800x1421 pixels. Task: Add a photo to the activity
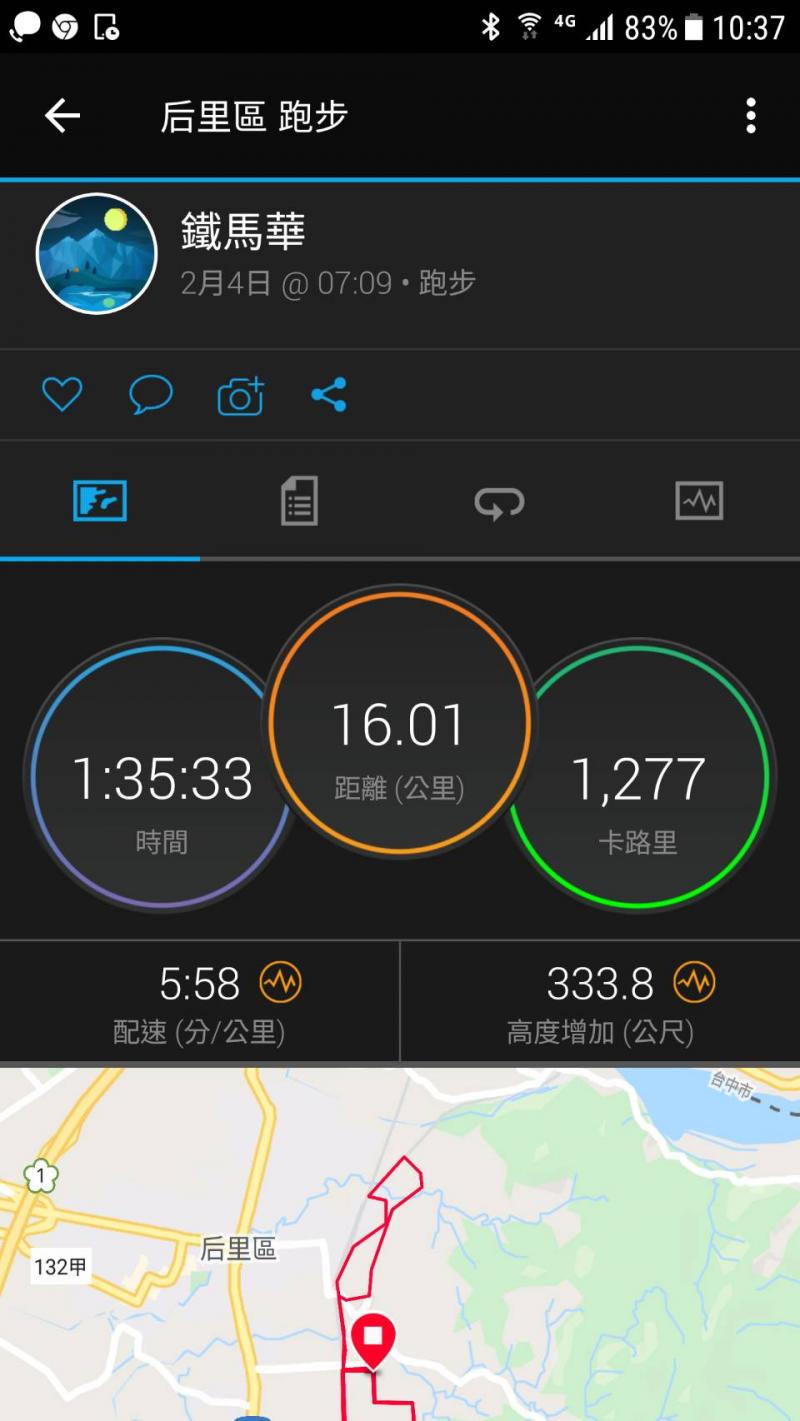click(240, 396)
